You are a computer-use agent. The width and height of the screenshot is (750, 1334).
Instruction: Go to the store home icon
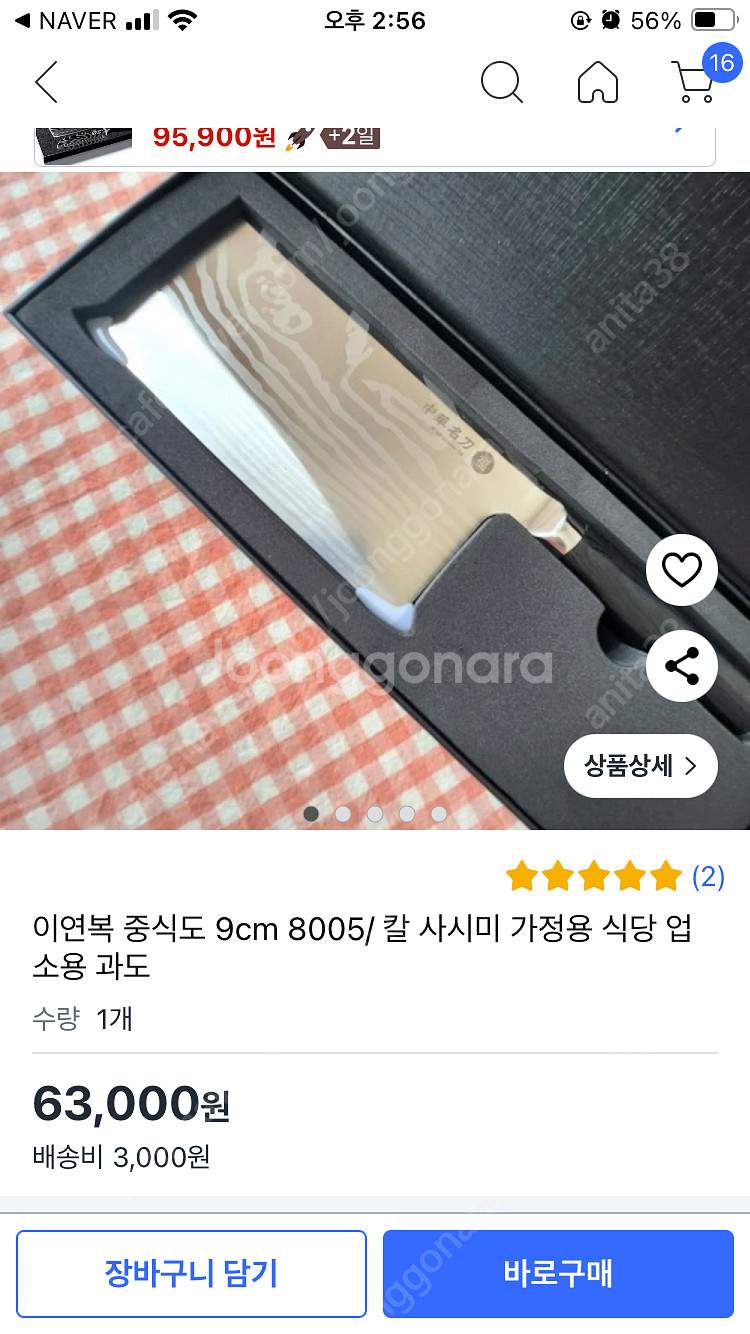597,82
